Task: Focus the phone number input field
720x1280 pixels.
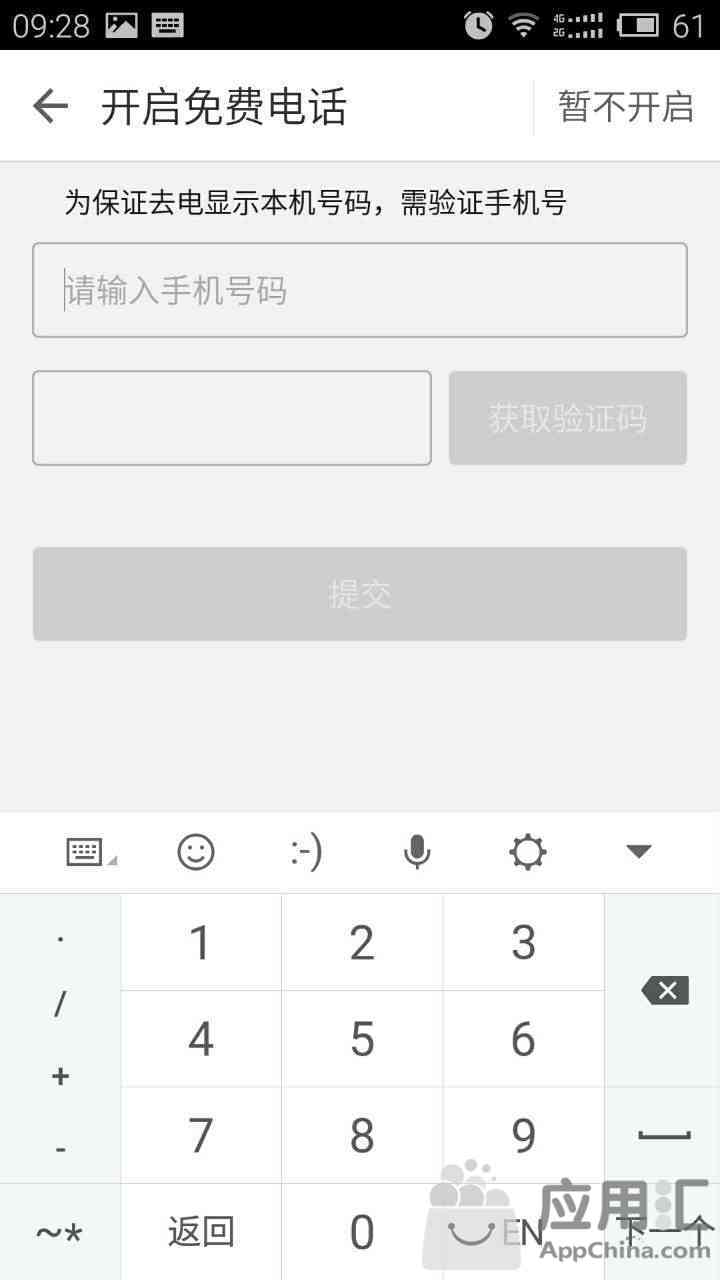Action: [360, 290]
